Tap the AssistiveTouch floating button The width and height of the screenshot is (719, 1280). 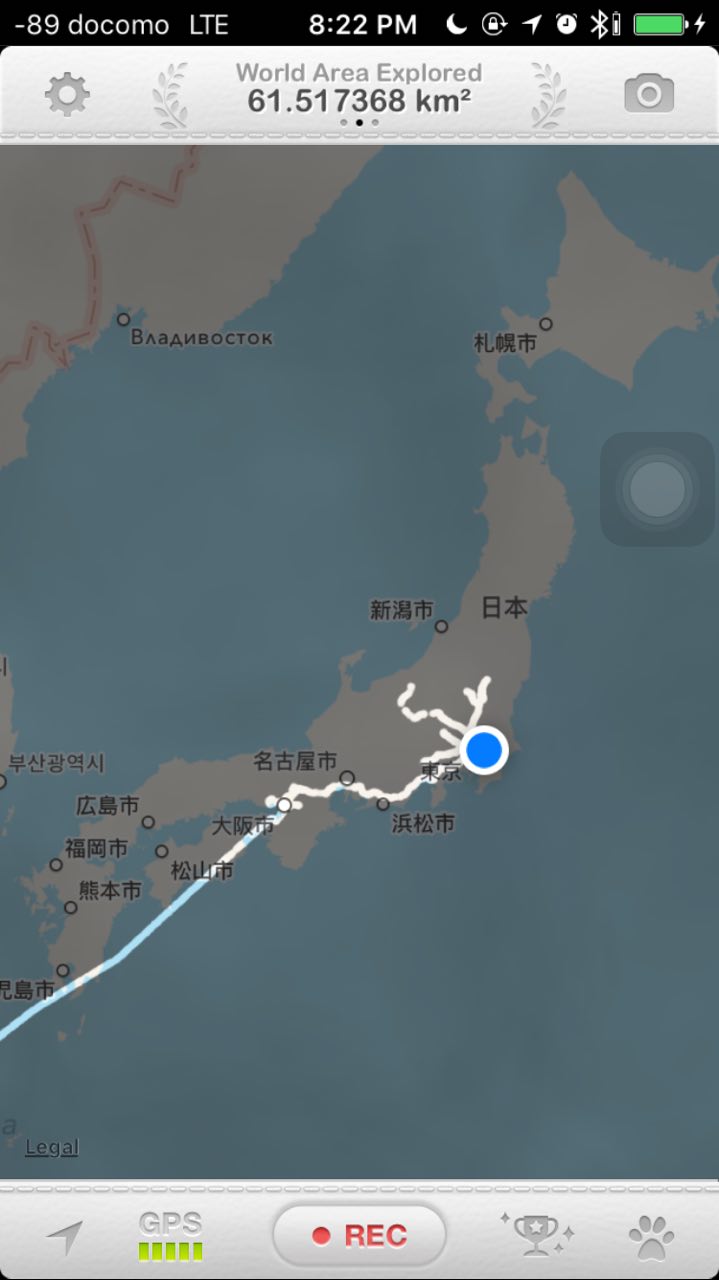[x=657, y=490]
